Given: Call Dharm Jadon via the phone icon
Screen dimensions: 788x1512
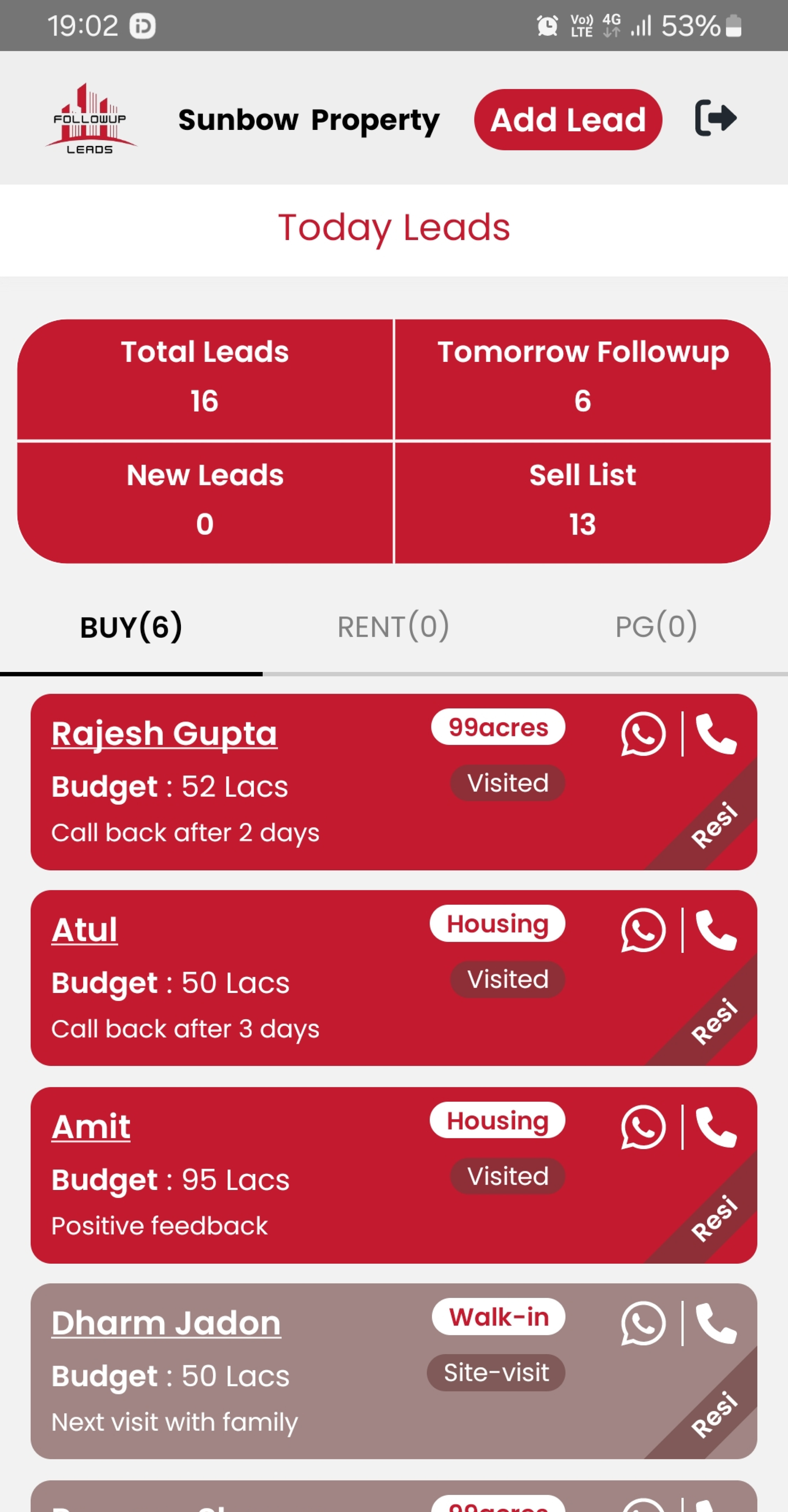Looking at the screenshot, I should [716, 1324].
